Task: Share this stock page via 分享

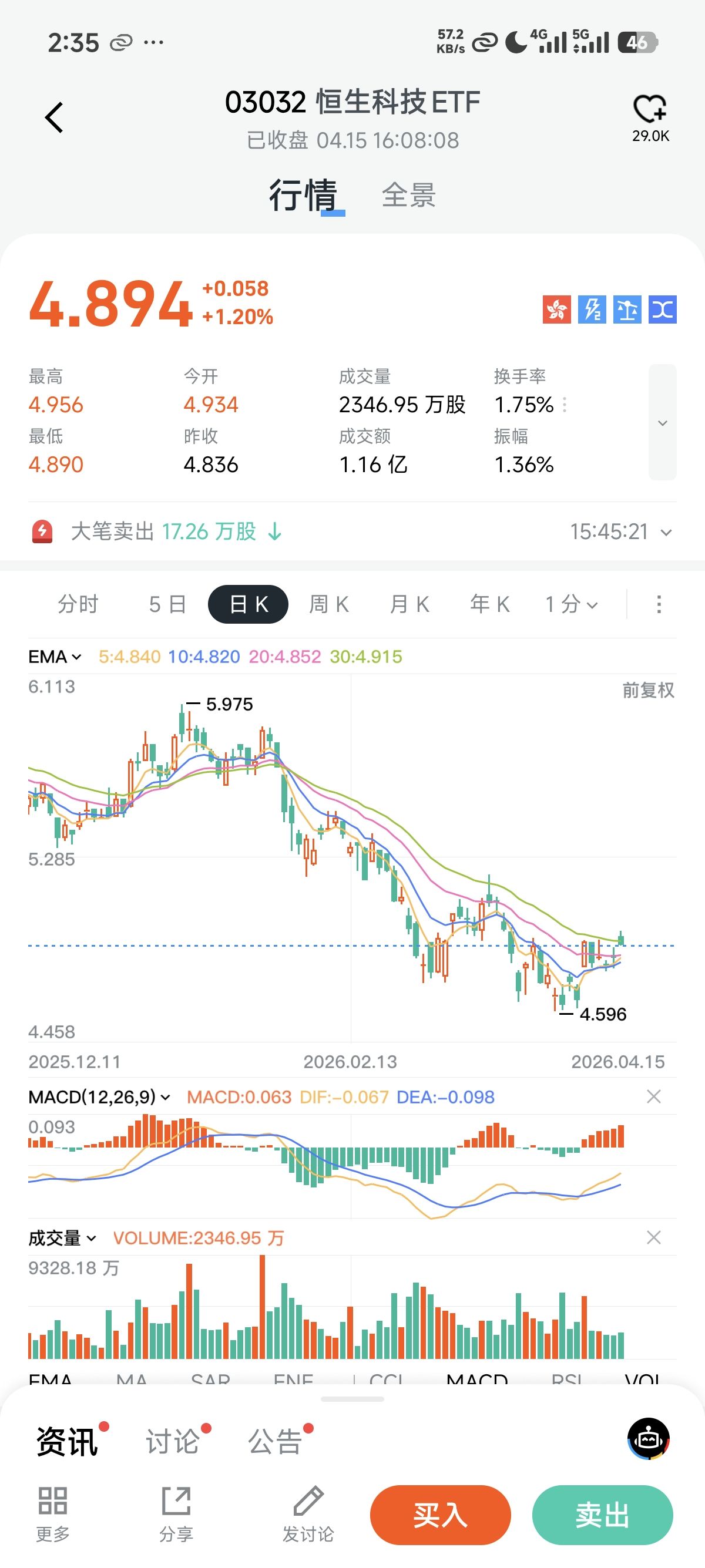Action: [x=176, y=1513]
